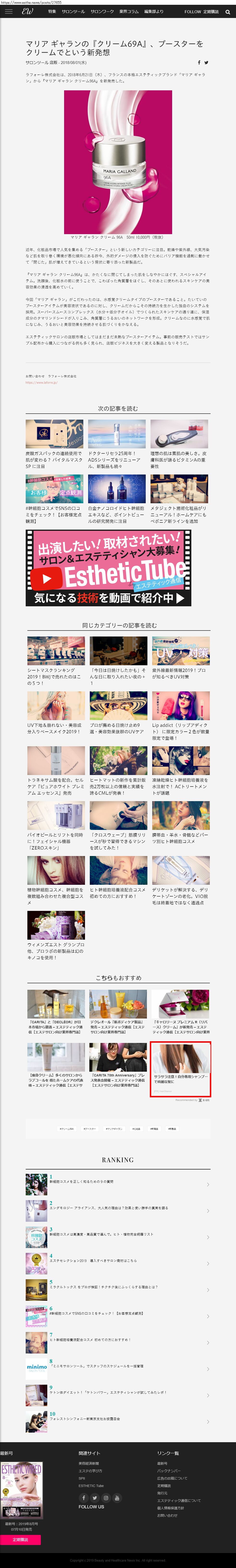This screenshot has height=1568, width=236.
Task: Share this article on Twitter
Action: tap(206, 62)
